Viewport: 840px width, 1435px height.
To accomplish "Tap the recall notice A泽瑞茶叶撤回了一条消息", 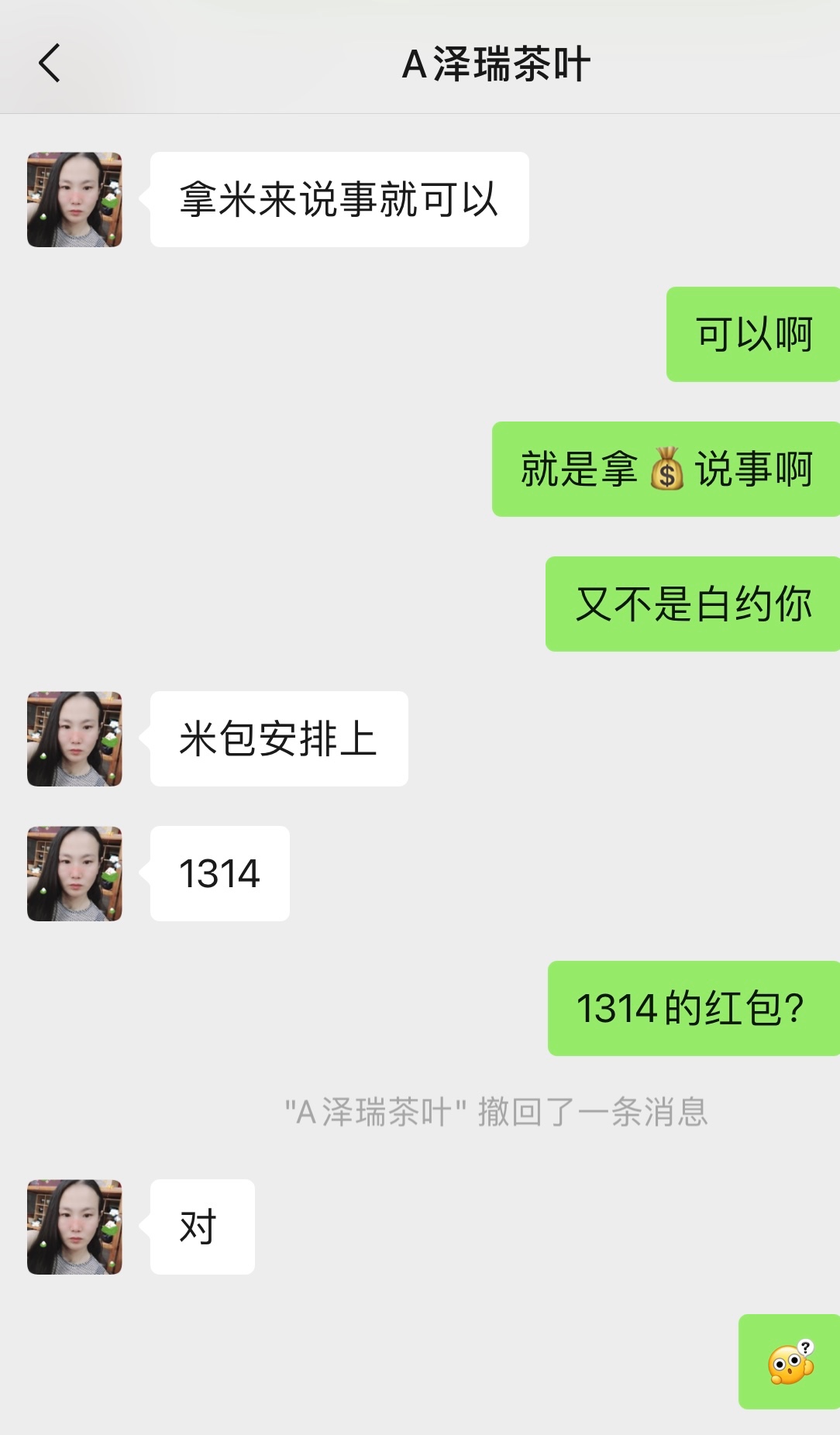I will 498,1110.
